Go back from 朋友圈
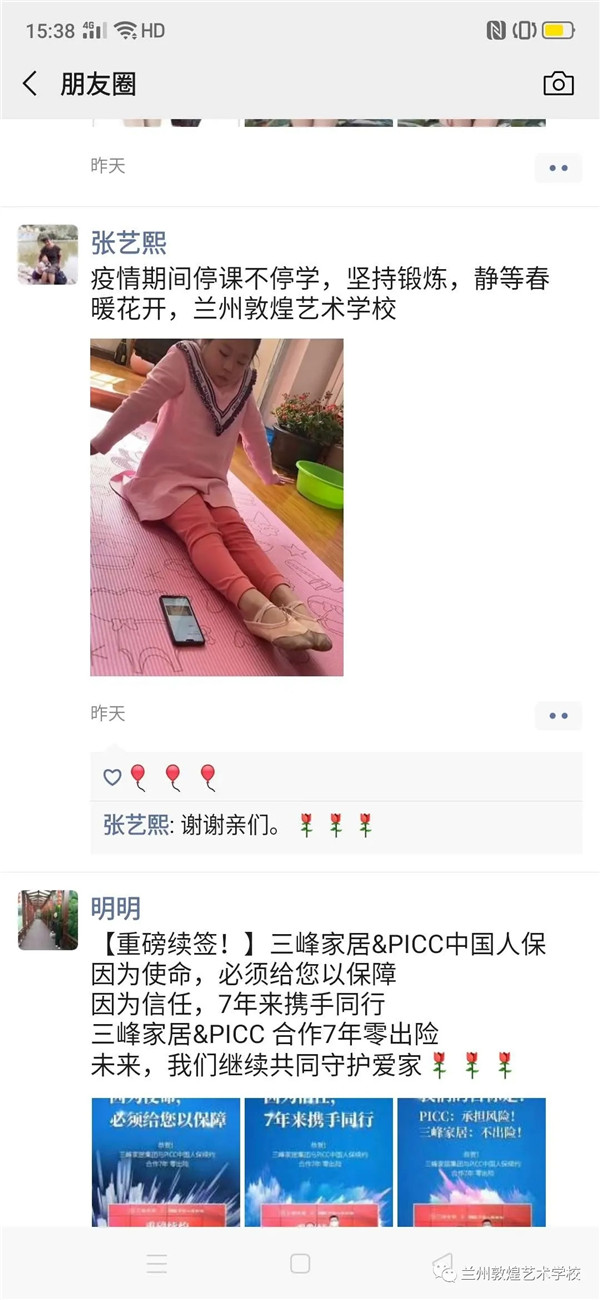This screenshot has height=1300, width=600. [30, 84]
